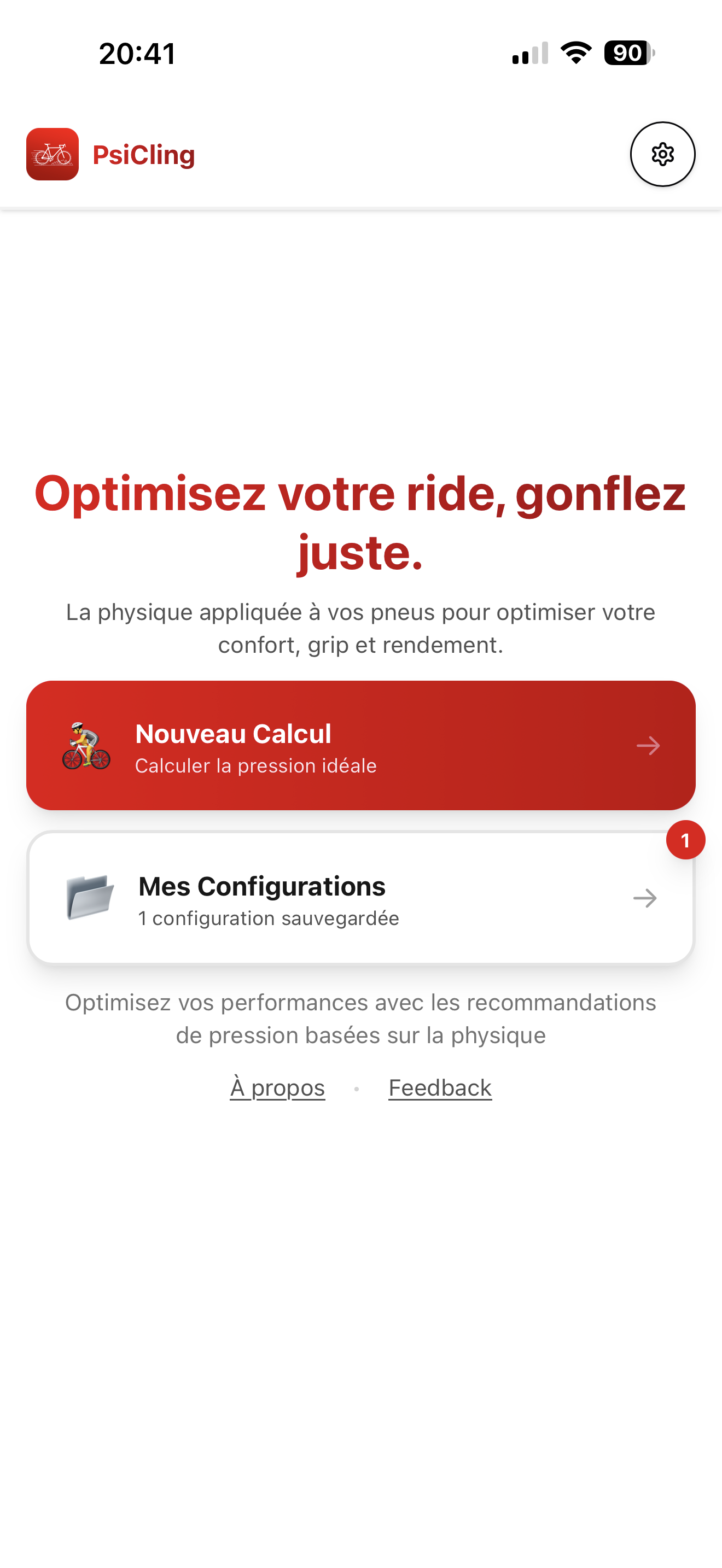
Task: Tap the text Calculer la pression idéale
Action: click(255, 766)
